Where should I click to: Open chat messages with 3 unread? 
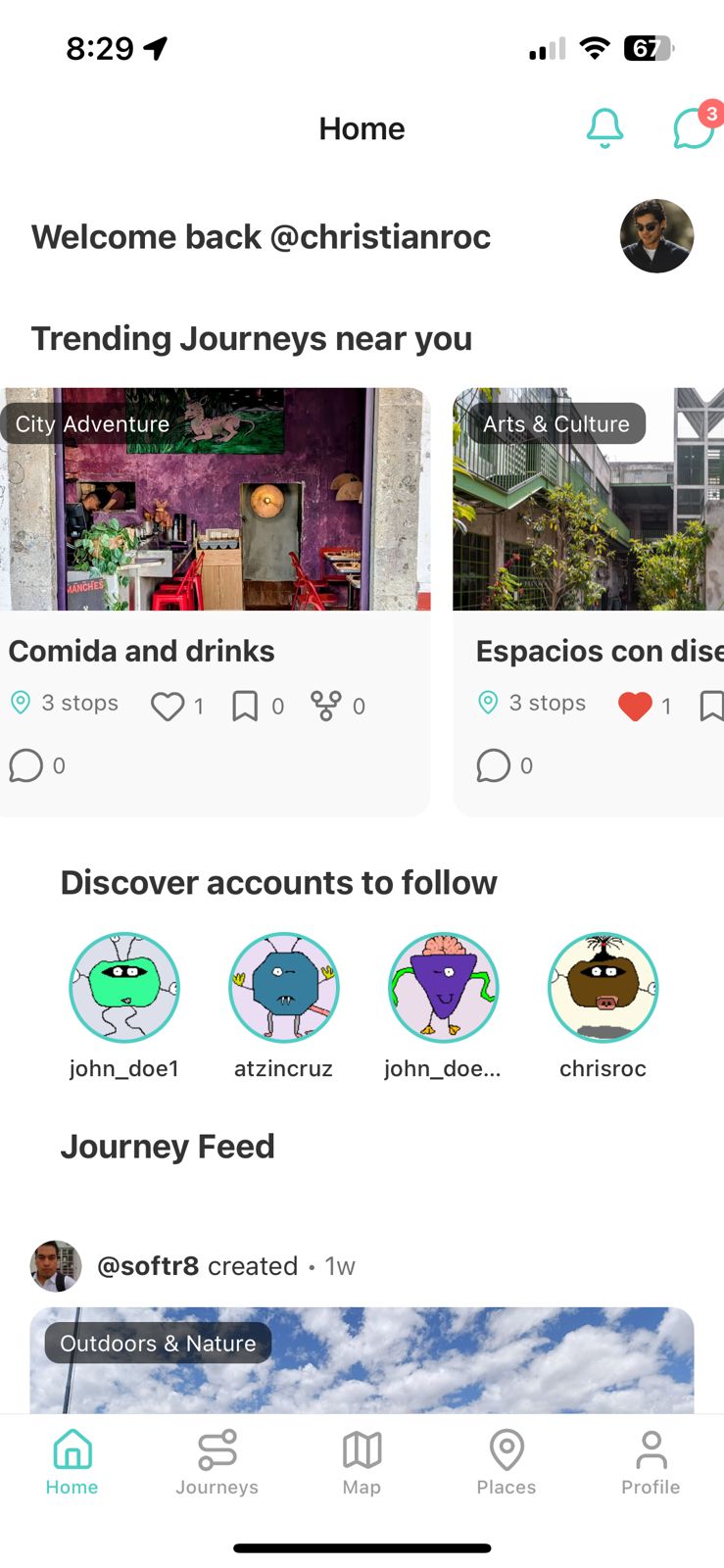(x=694, y=128)
